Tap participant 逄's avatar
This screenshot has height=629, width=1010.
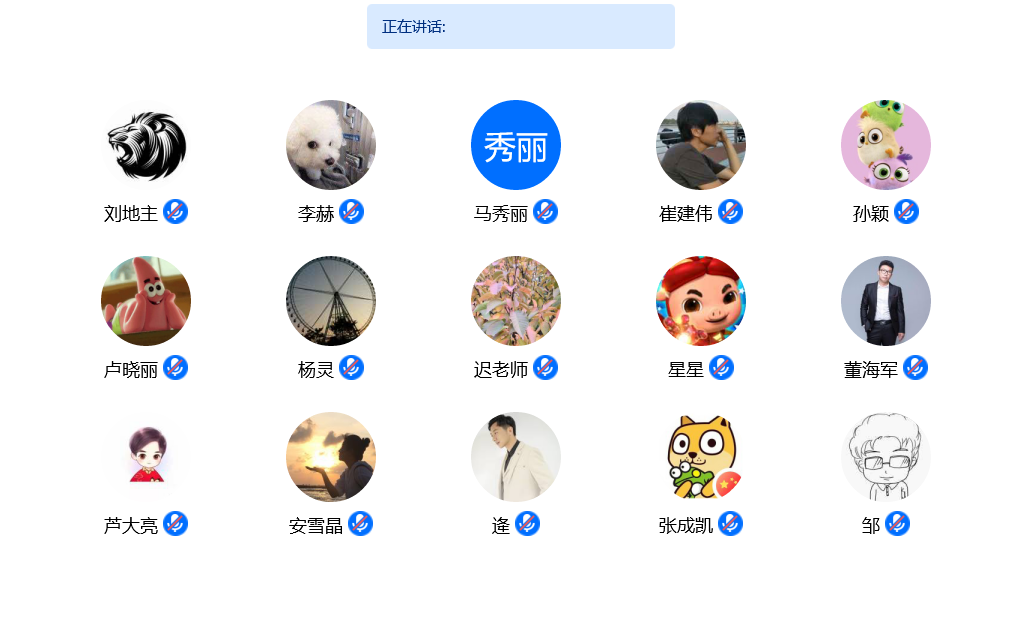pyautogui.click(x=516, y=457)
